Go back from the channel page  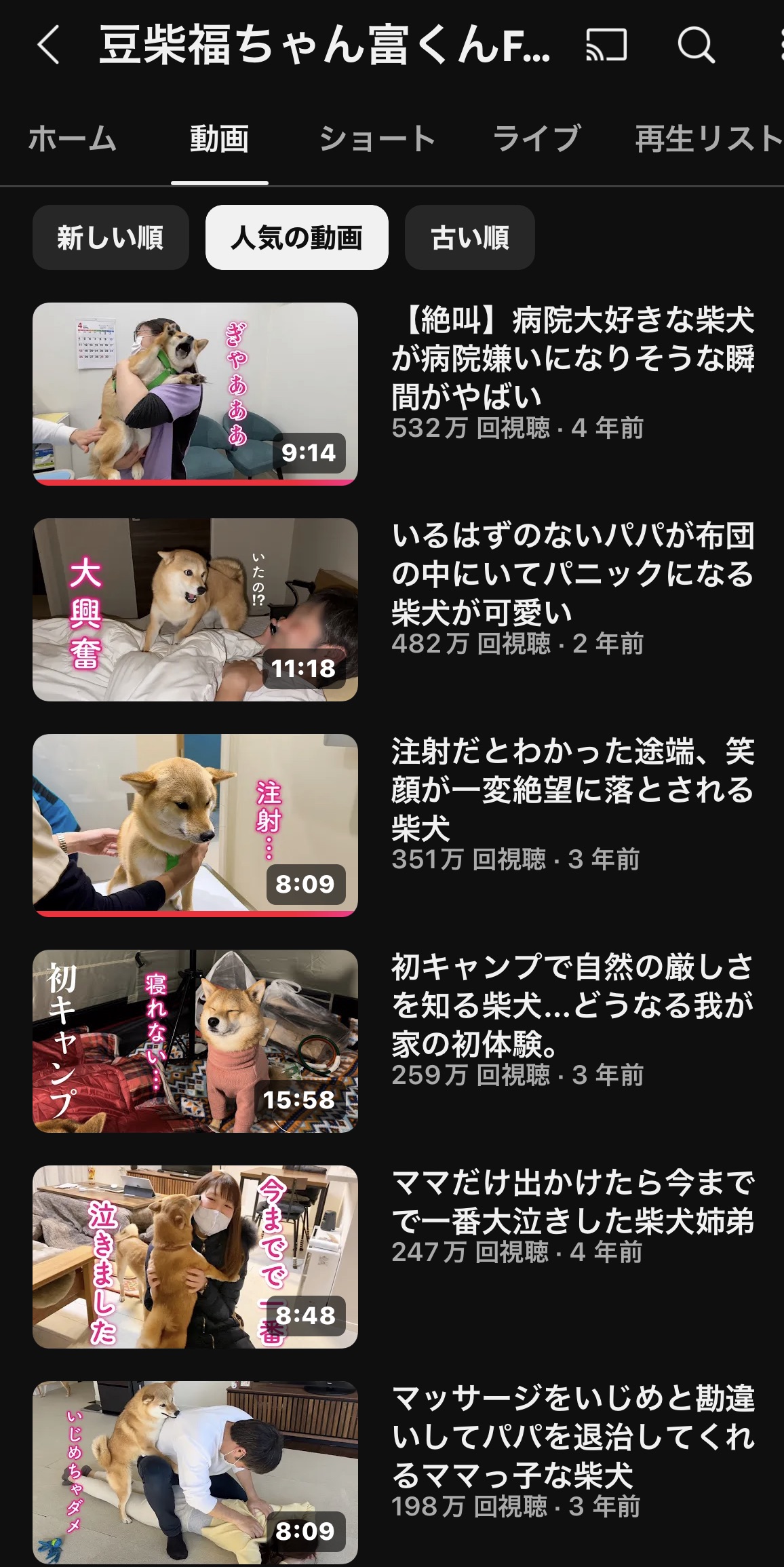click(x=49, y=45)
